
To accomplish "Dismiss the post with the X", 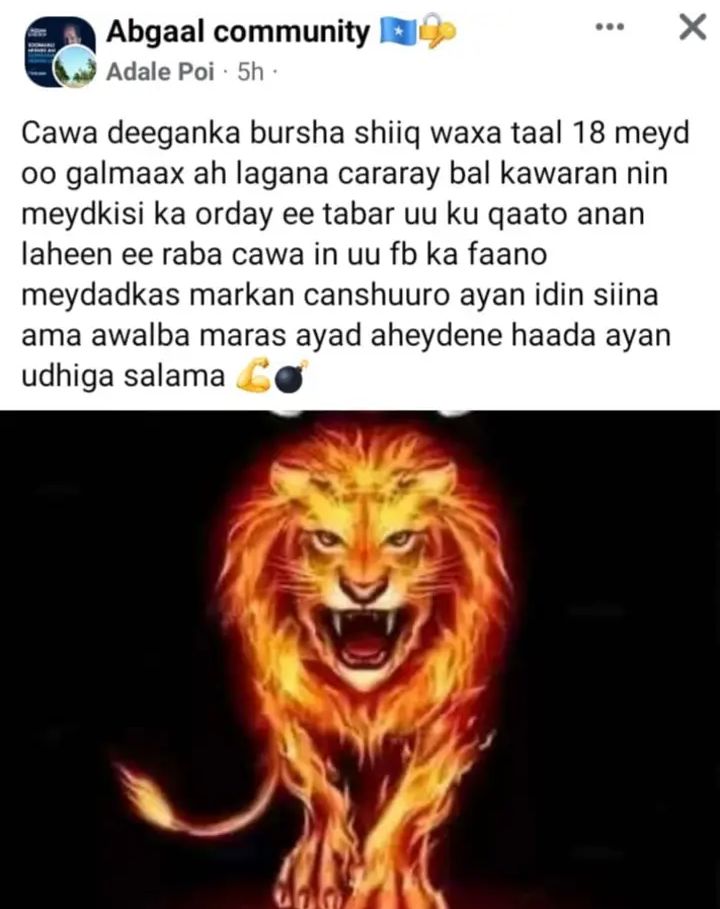I will (x=692, y=29).
